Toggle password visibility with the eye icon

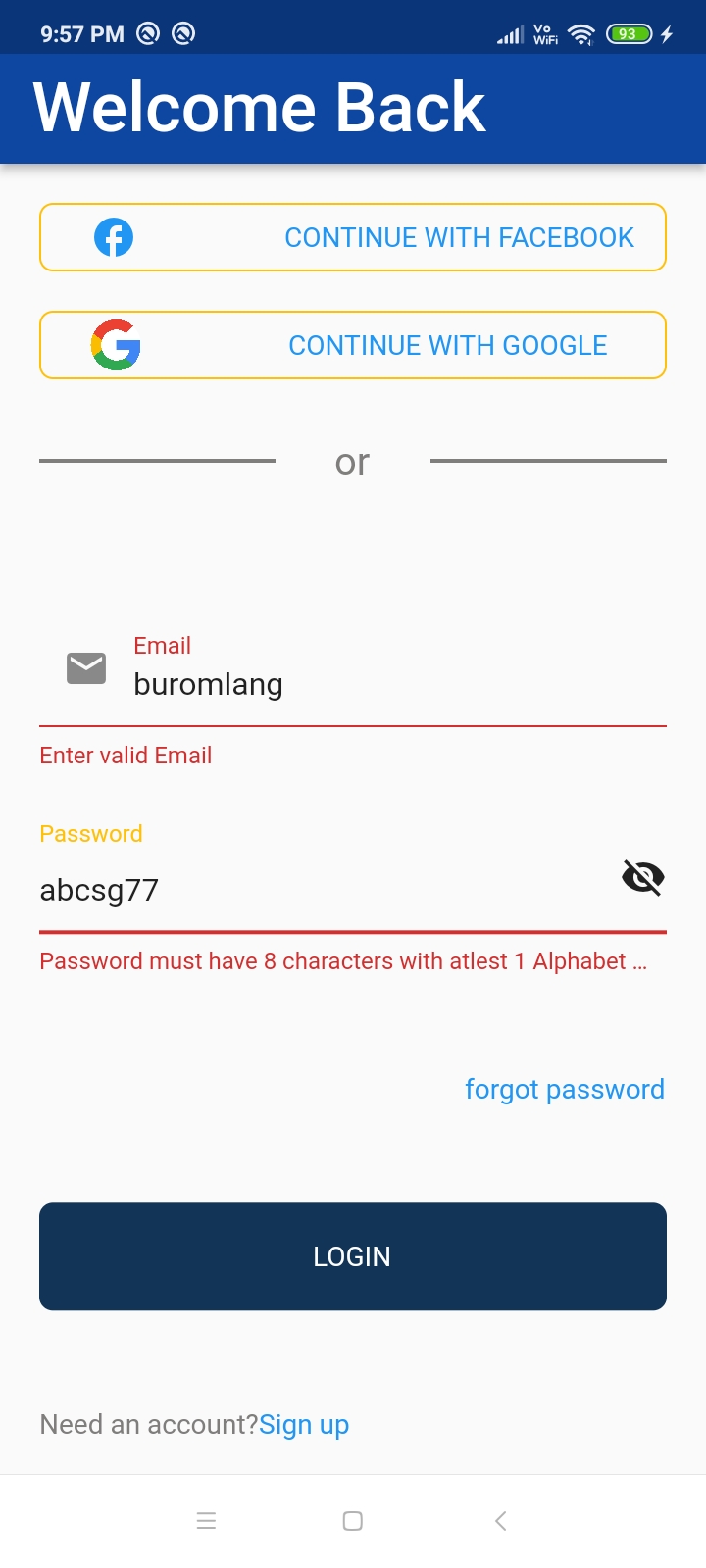(x=642, y=877)
